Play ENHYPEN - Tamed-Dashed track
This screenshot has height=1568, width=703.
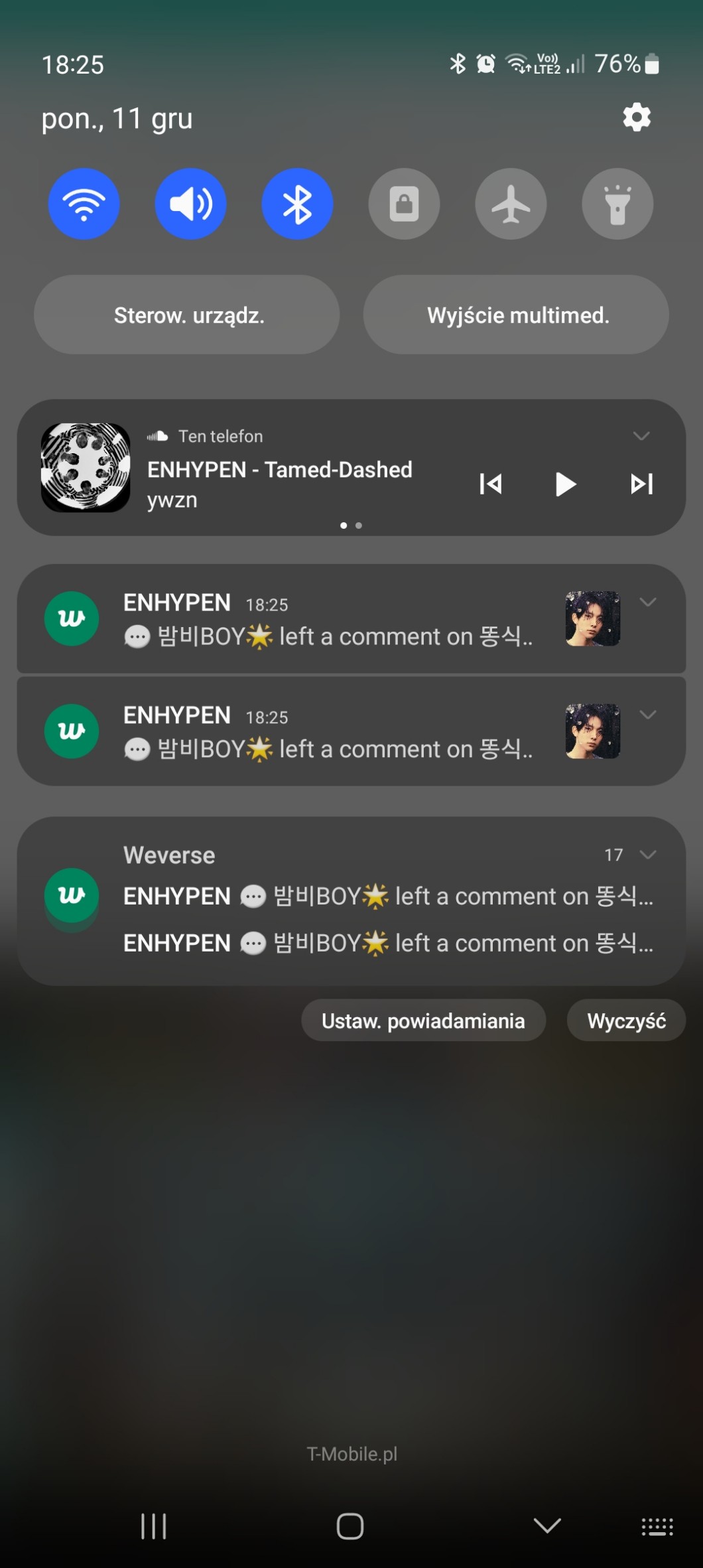565,484
